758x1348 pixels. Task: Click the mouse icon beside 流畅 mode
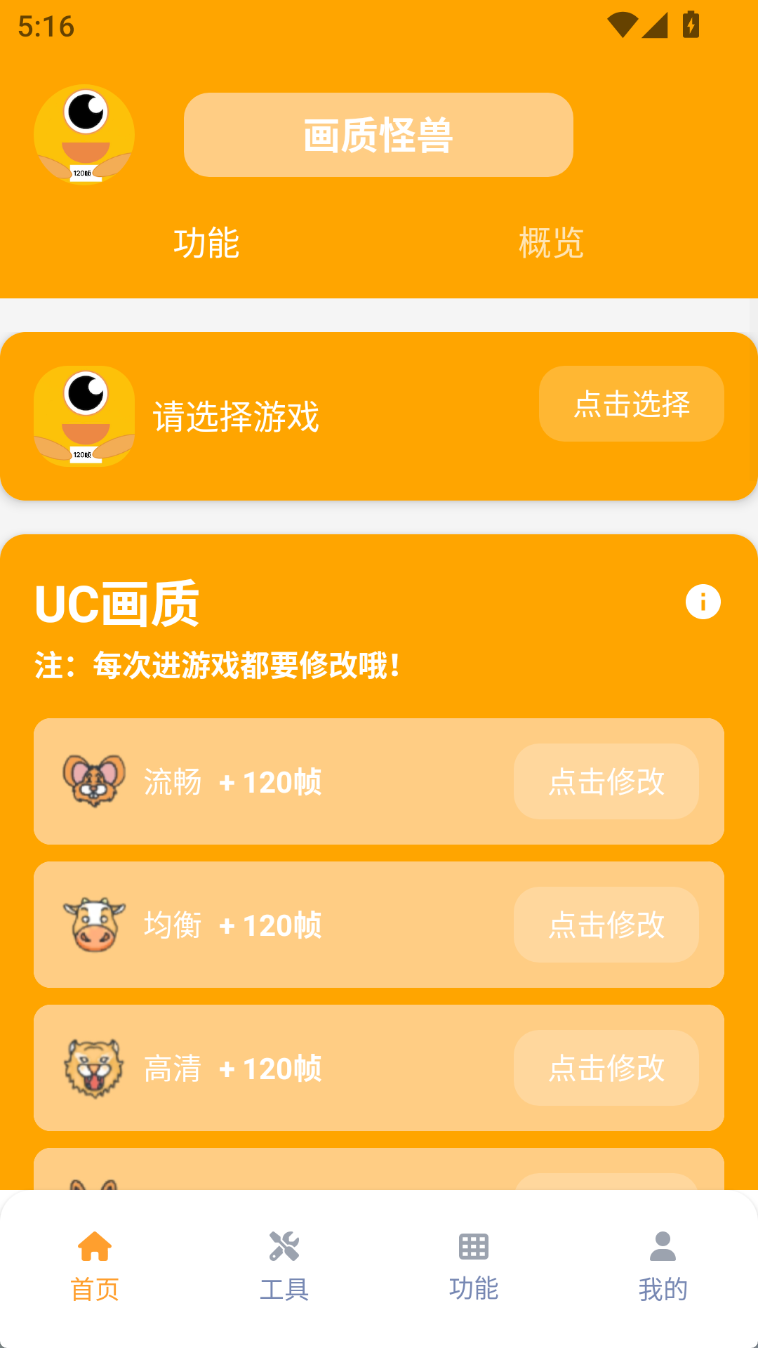[x=94, y=781]
